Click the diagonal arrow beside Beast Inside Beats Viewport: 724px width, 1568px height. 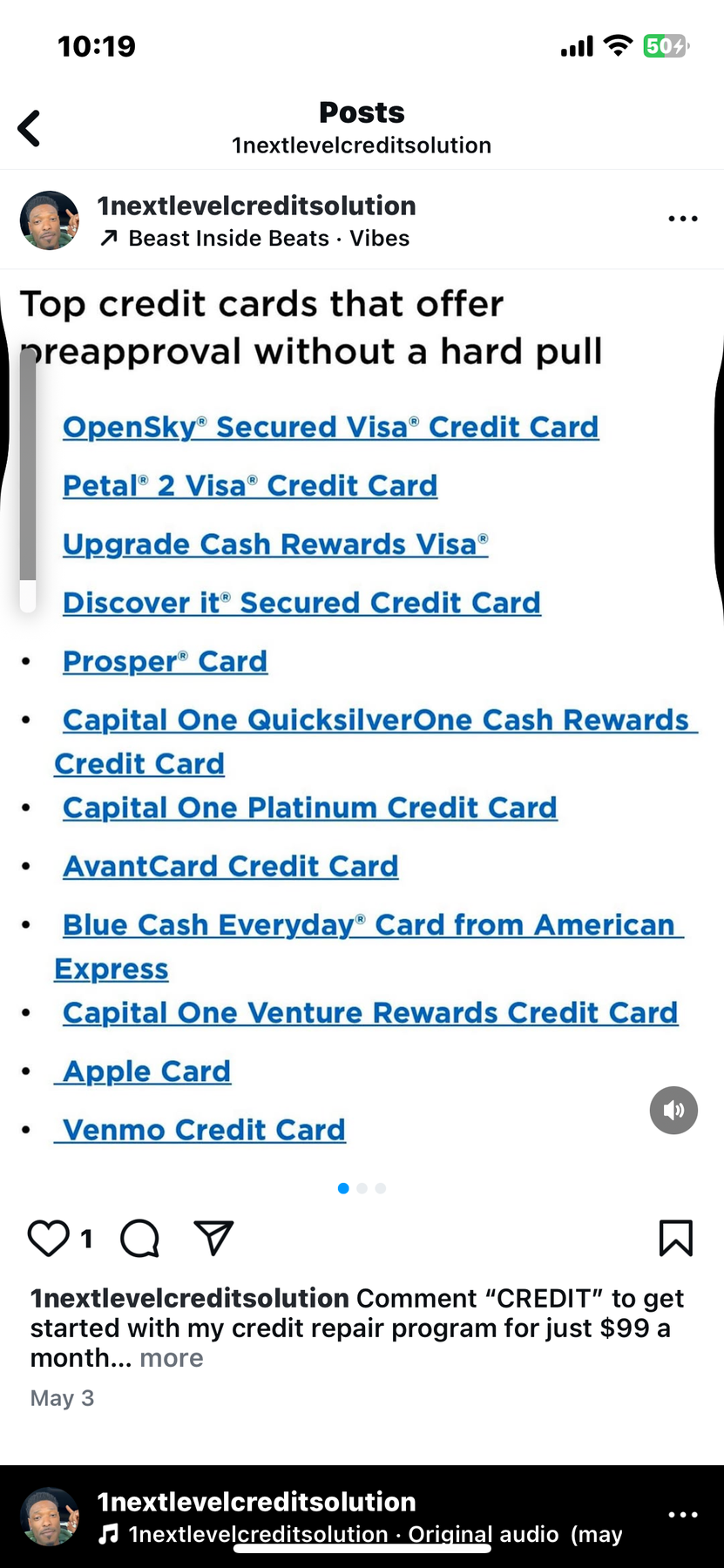[x=110, y=237]
